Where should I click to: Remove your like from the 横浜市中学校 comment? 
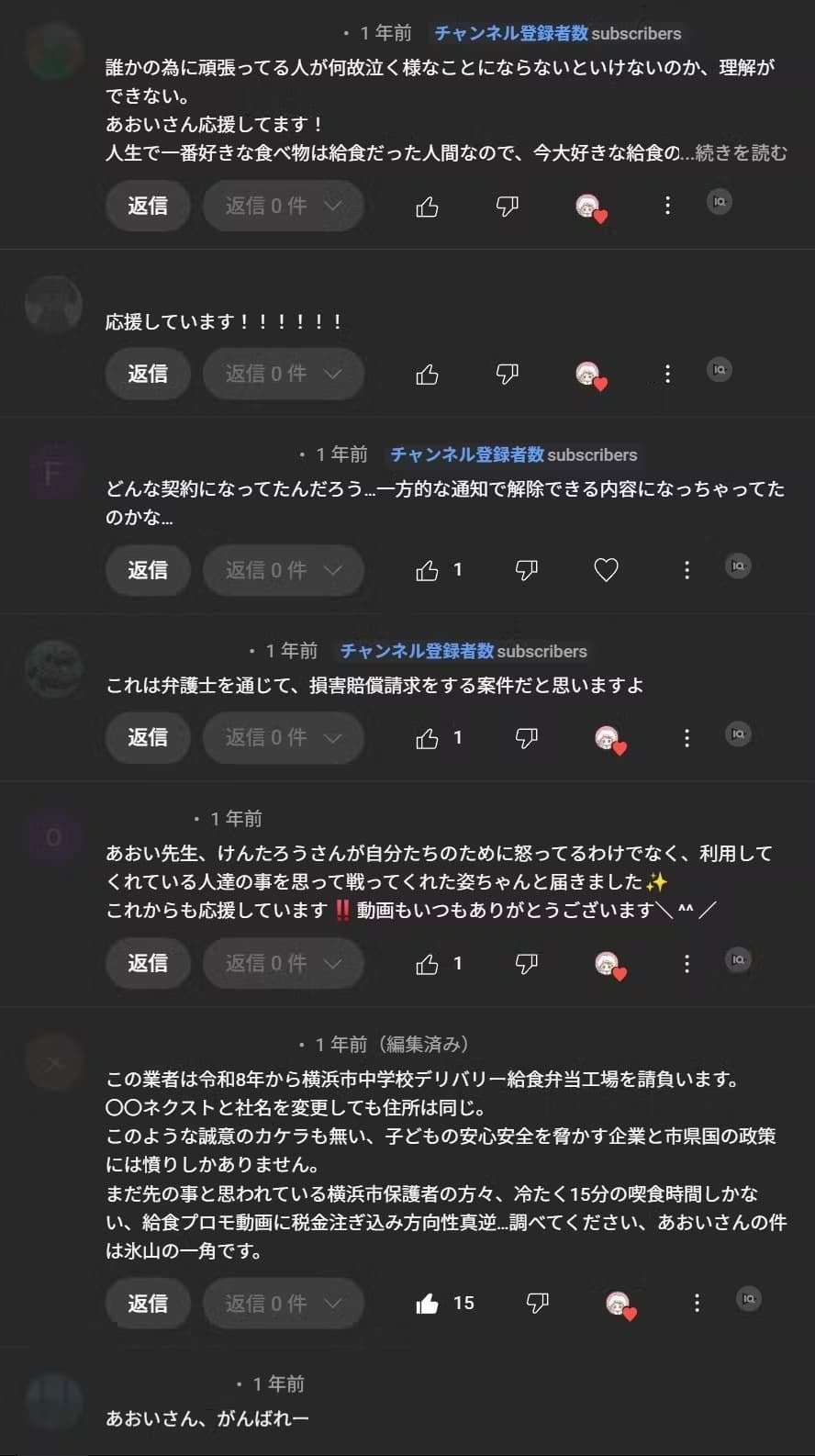(427, 1303)
